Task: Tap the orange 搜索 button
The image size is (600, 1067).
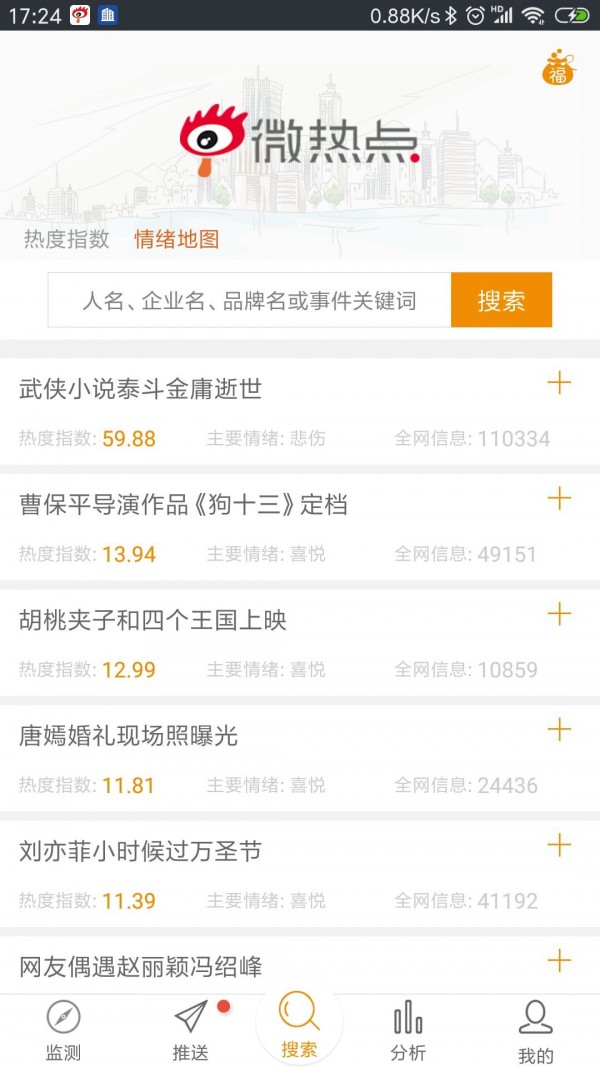Action: point(501,300)
